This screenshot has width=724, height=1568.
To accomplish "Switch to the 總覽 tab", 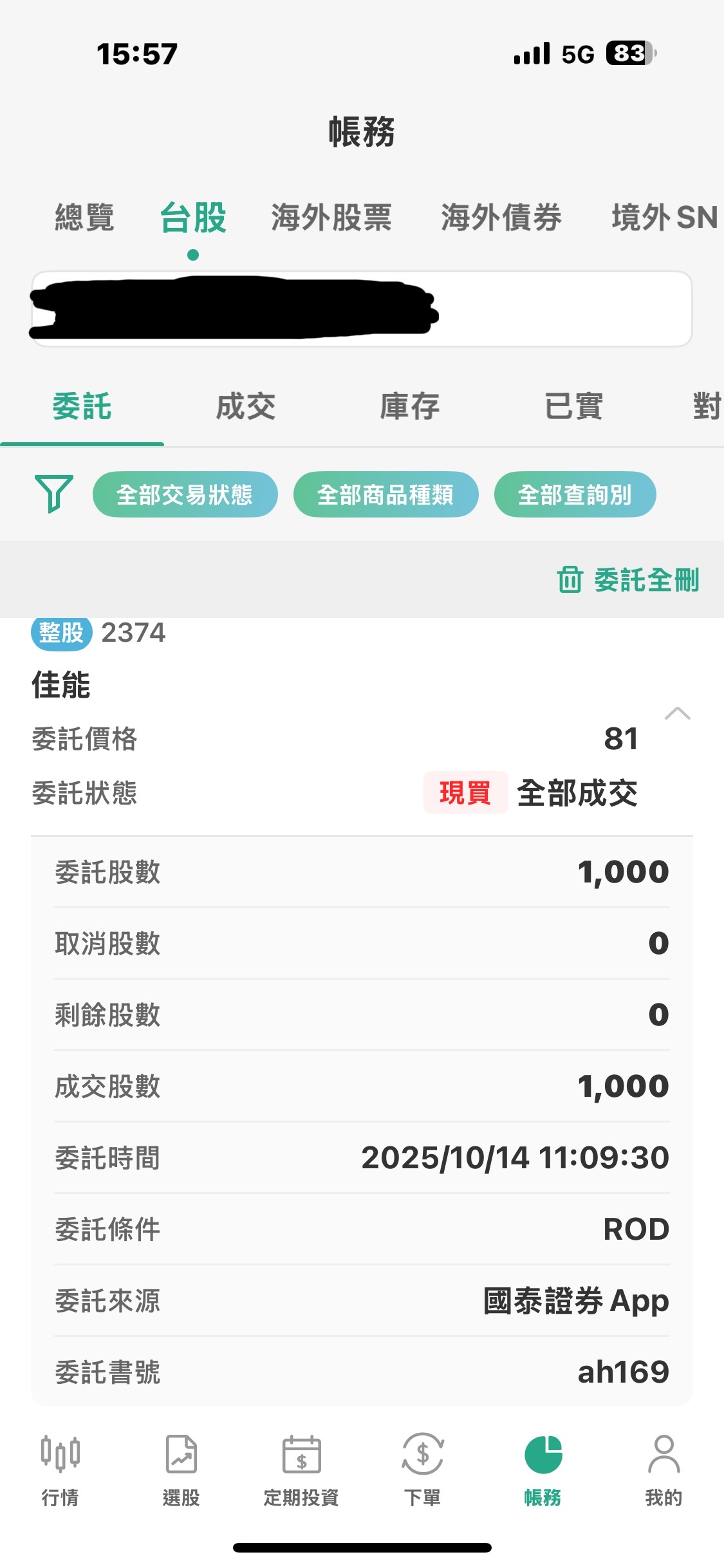I will tap(84, 218).
